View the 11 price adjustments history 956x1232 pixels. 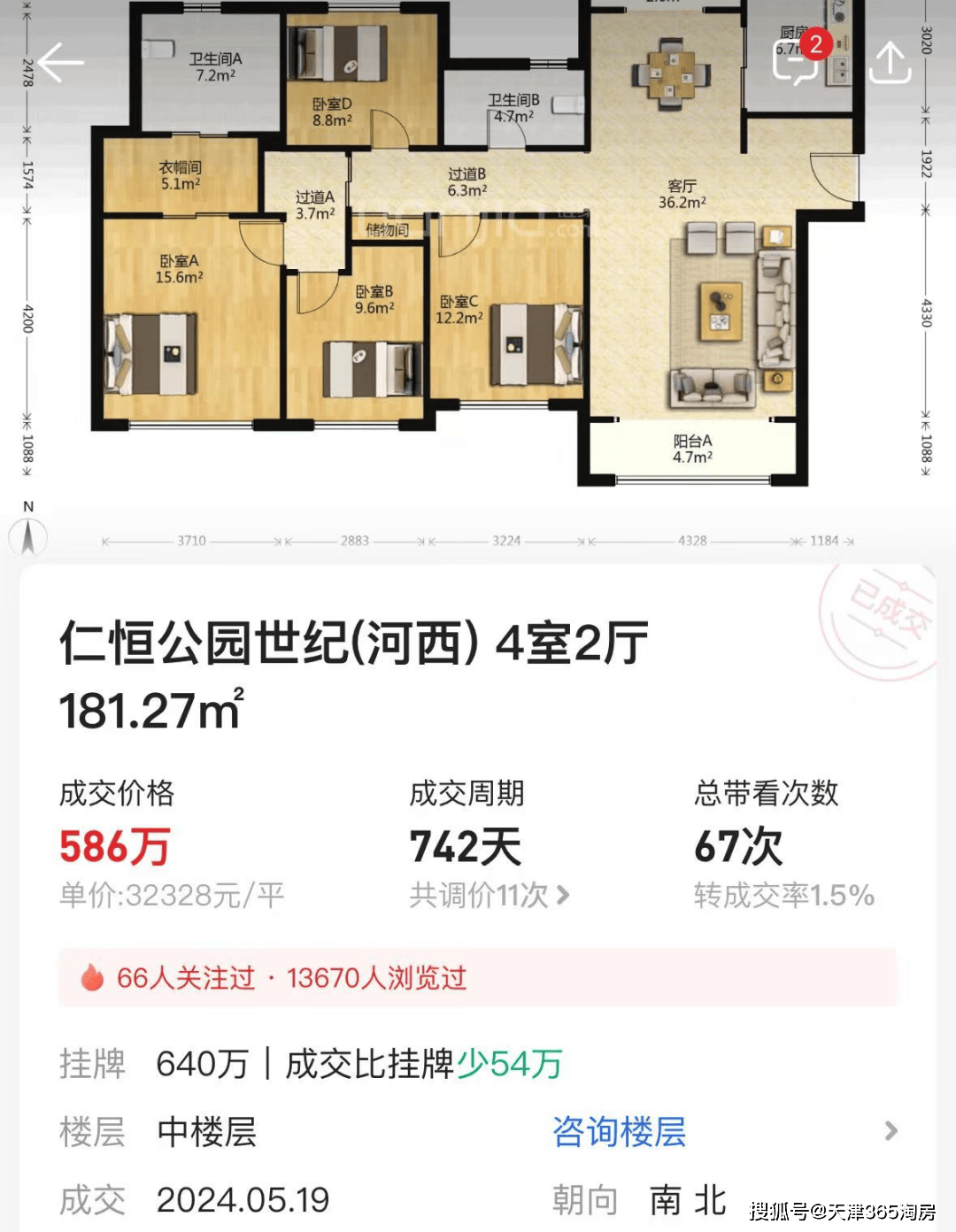[x=489, y=895]
